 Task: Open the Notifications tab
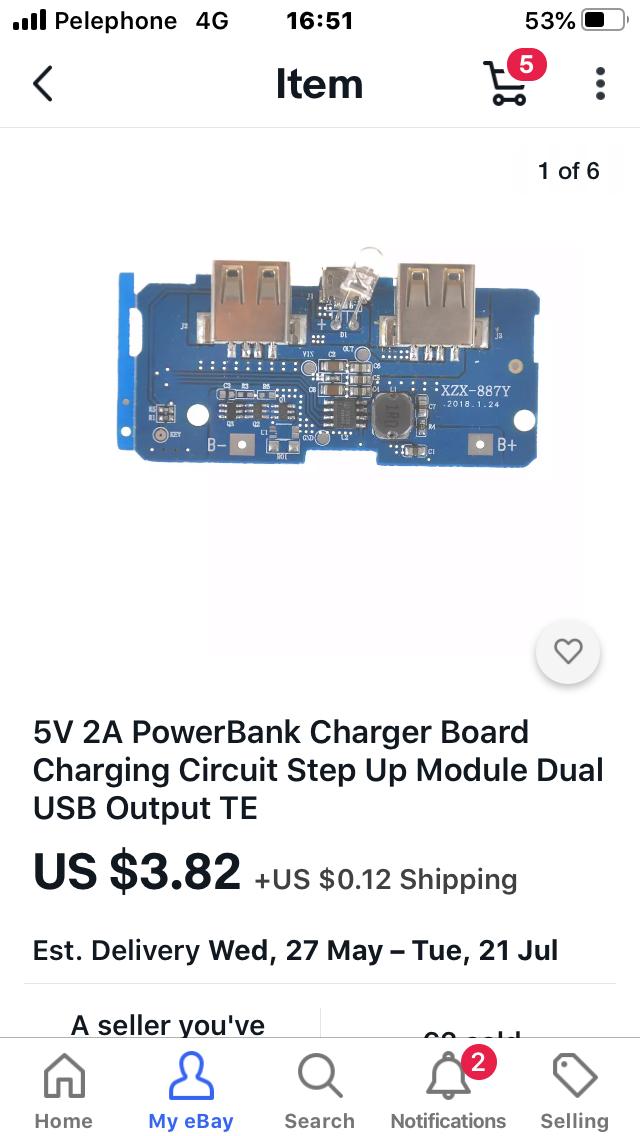448,1090
